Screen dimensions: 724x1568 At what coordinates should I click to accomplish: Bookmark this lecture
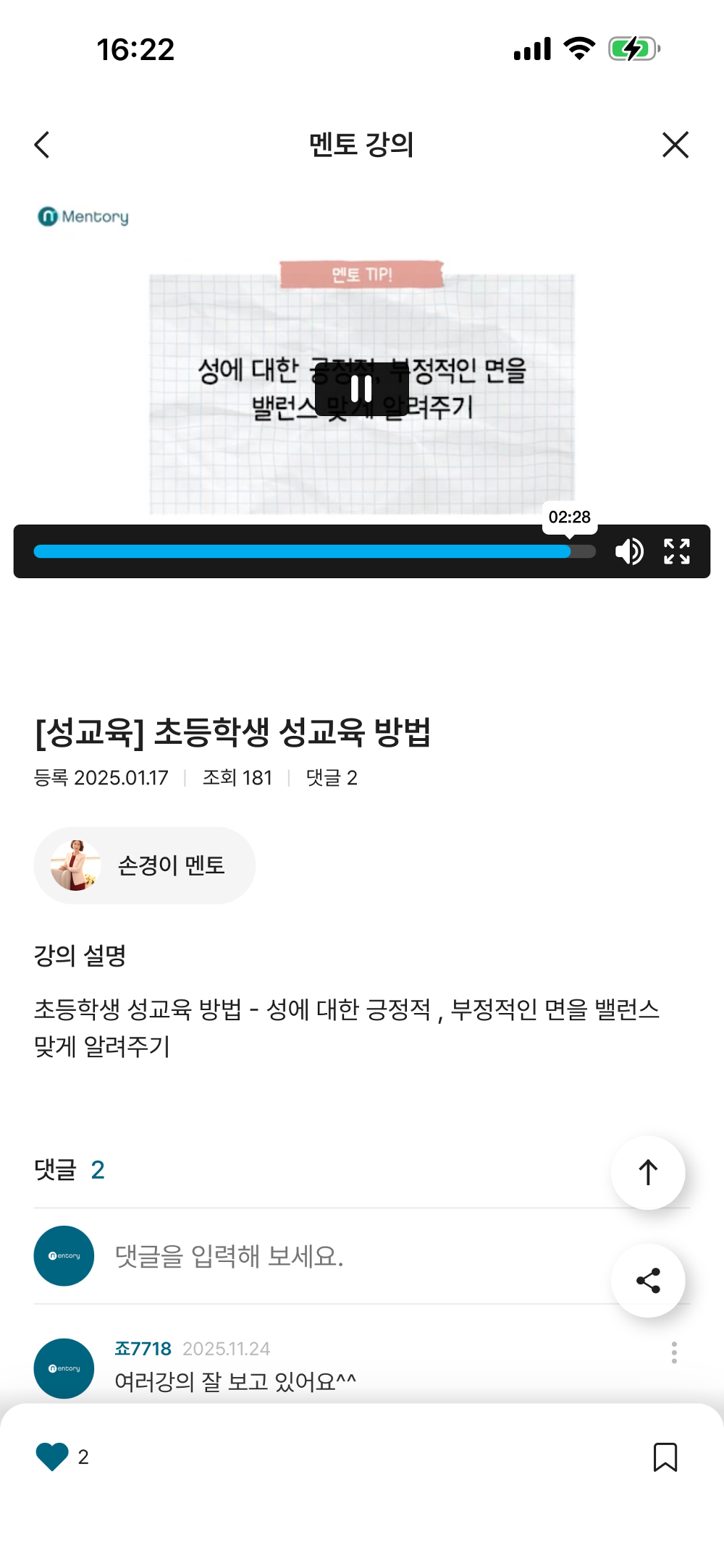665,1457
